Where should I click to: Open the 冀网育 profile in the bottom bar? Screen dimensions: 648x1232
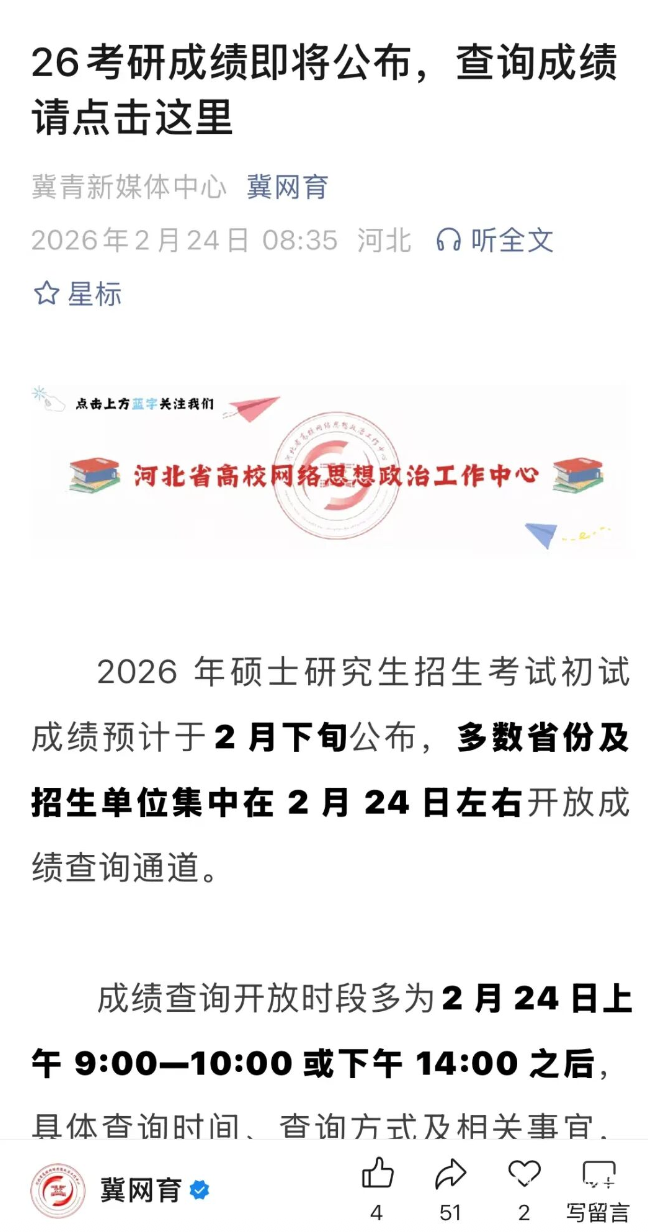click(140, 1190)
